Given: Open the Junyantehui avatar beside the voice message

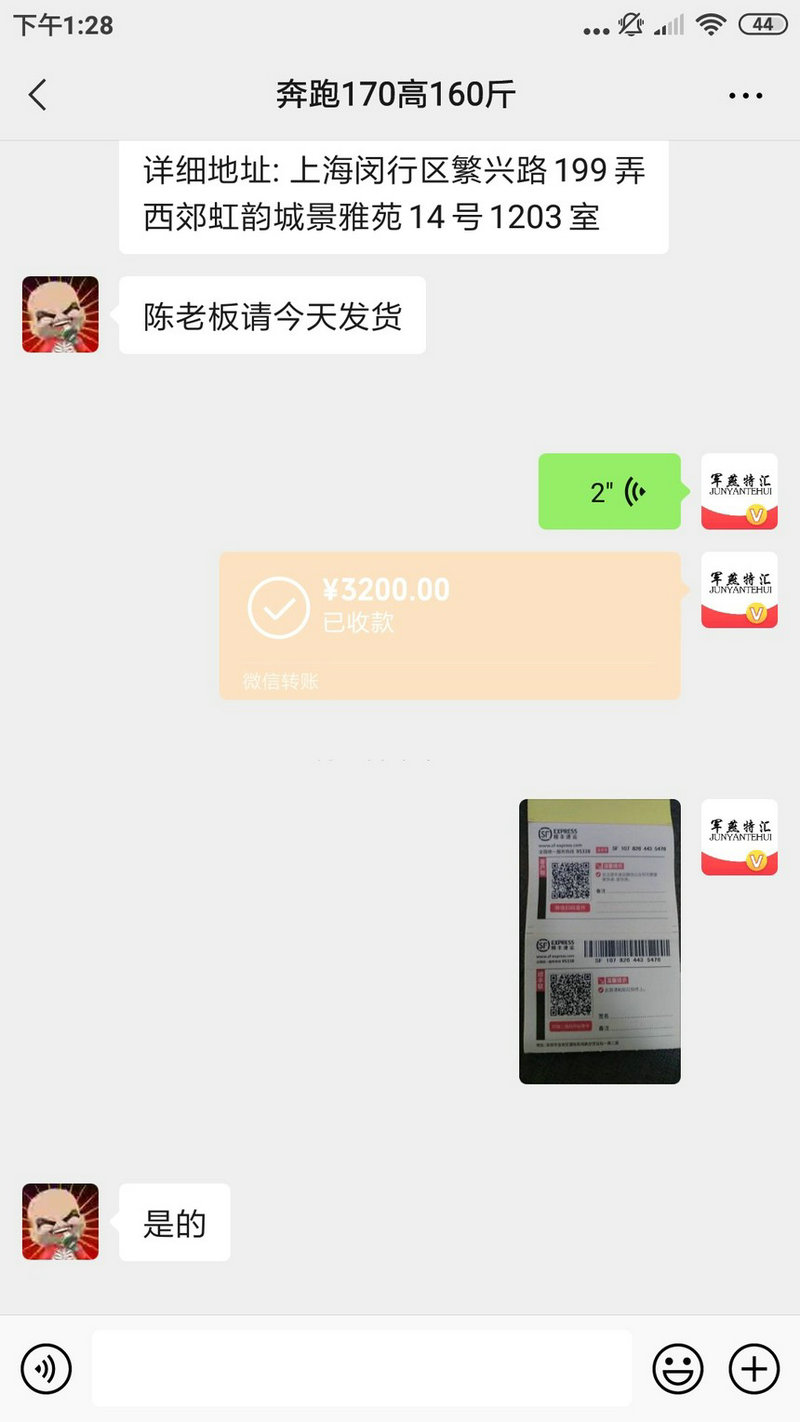Looking at the screenshot, I should tap(739, 491).
